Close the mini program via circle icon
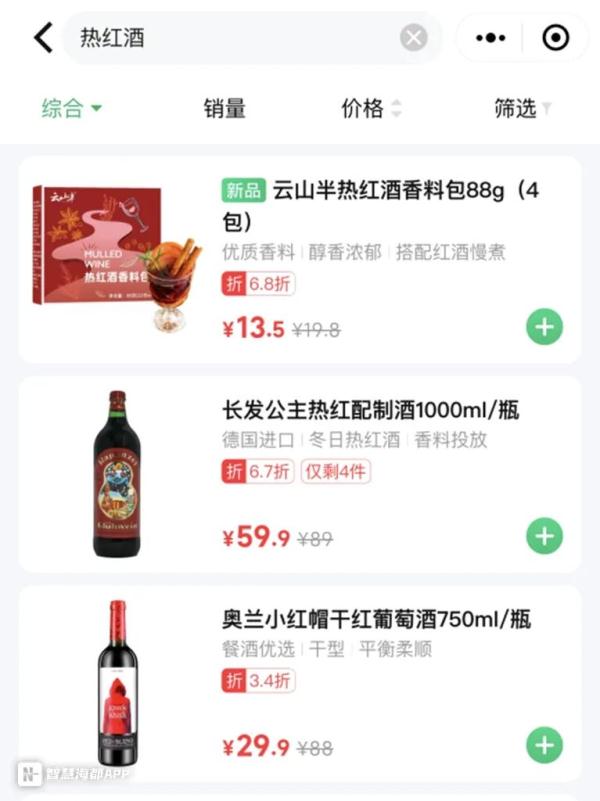The height and width of the screenshot is (801, 600). click(x=555, y=38)
